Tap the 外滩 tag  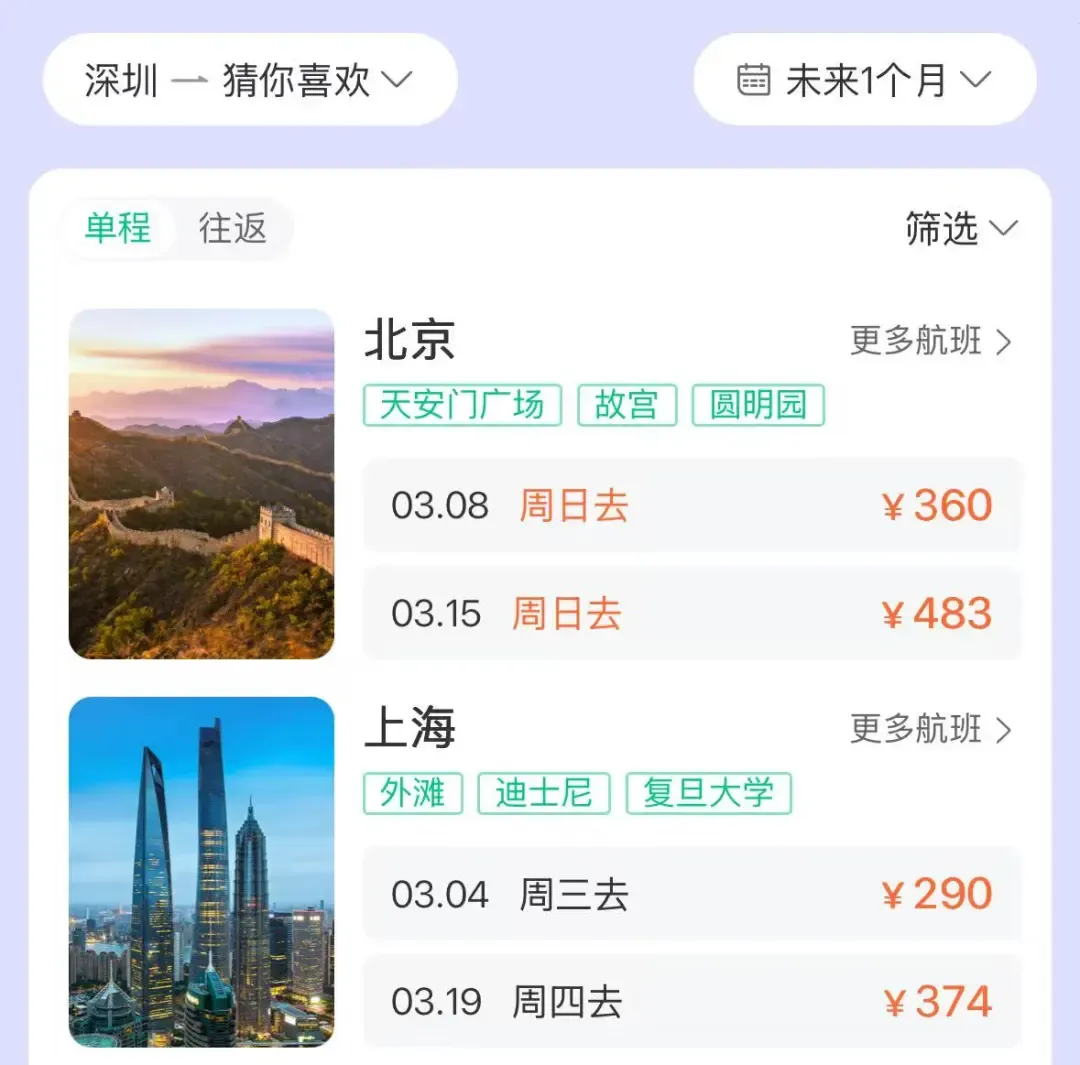pyautogui.click(x=413, y=793)
